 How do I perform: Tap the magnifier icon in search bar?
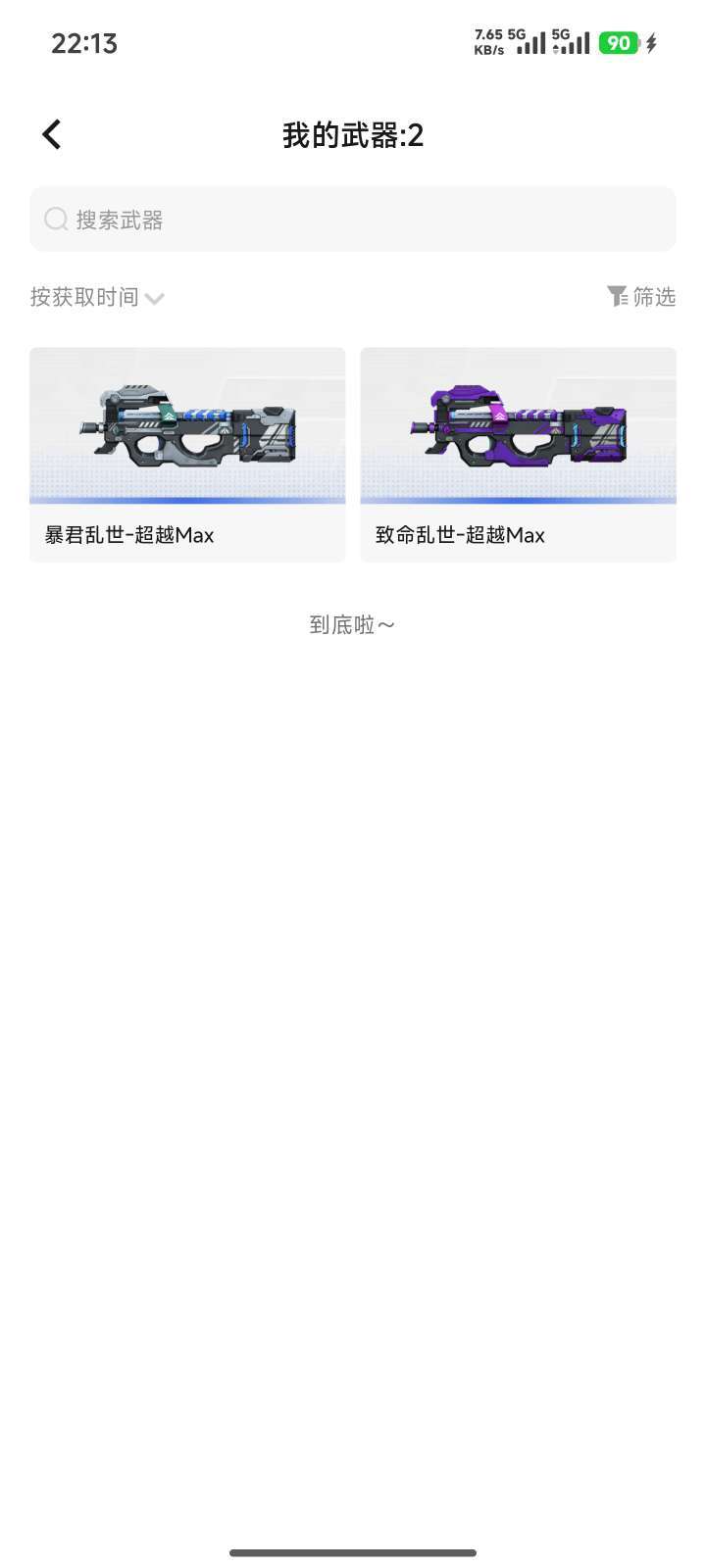(x=56, y=219)
